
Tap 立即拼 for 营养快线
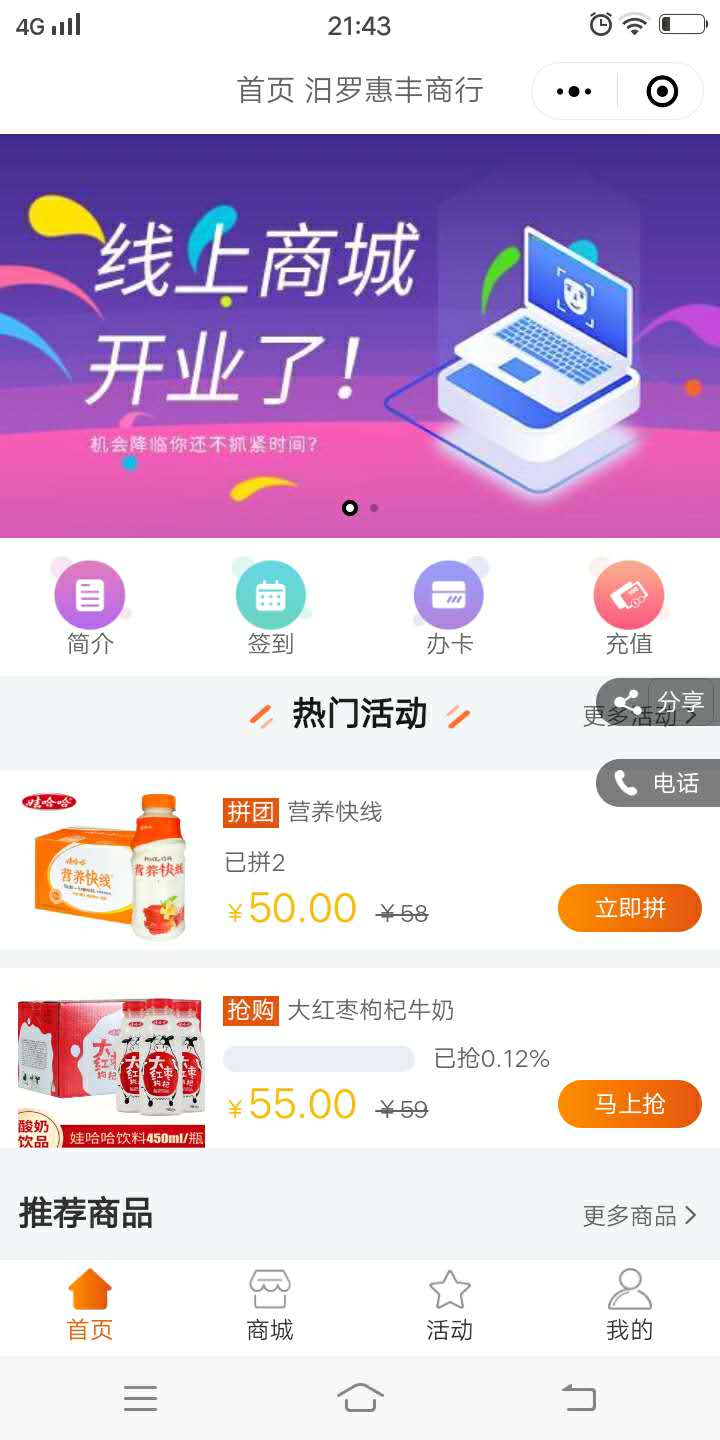(629, 908)
